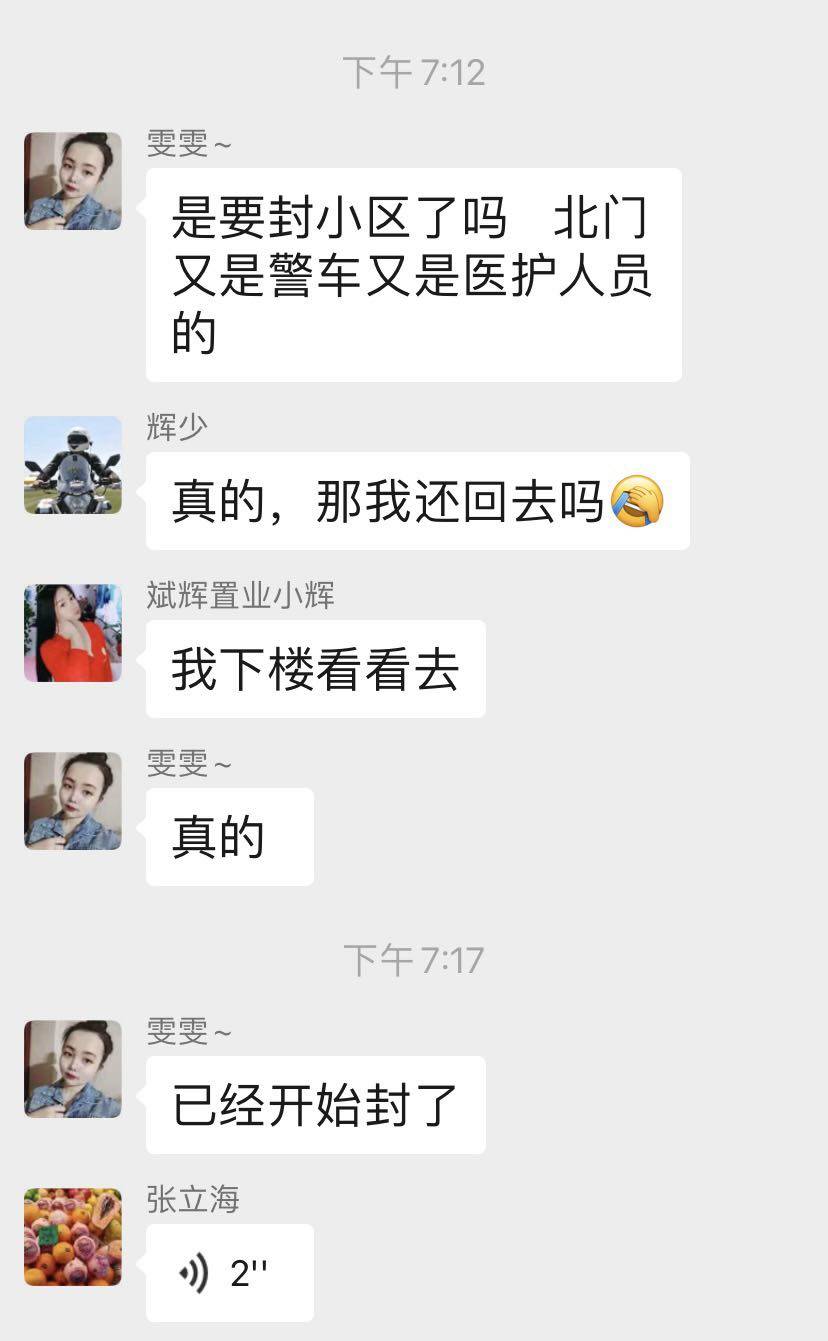
Task: Tap 张立海's fruit avatar
Action: click(73, 1237)
